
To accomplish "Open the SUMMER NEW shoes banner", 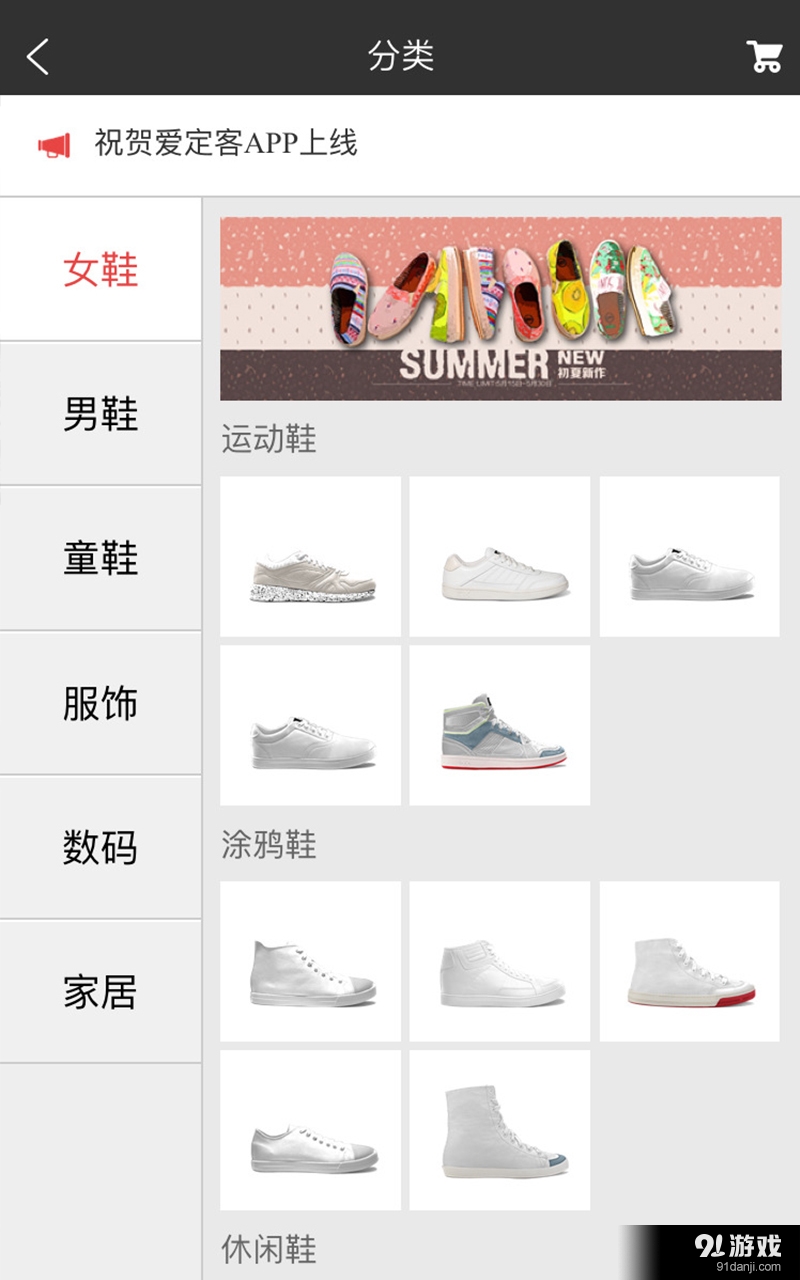I will (x=500, y=308).
